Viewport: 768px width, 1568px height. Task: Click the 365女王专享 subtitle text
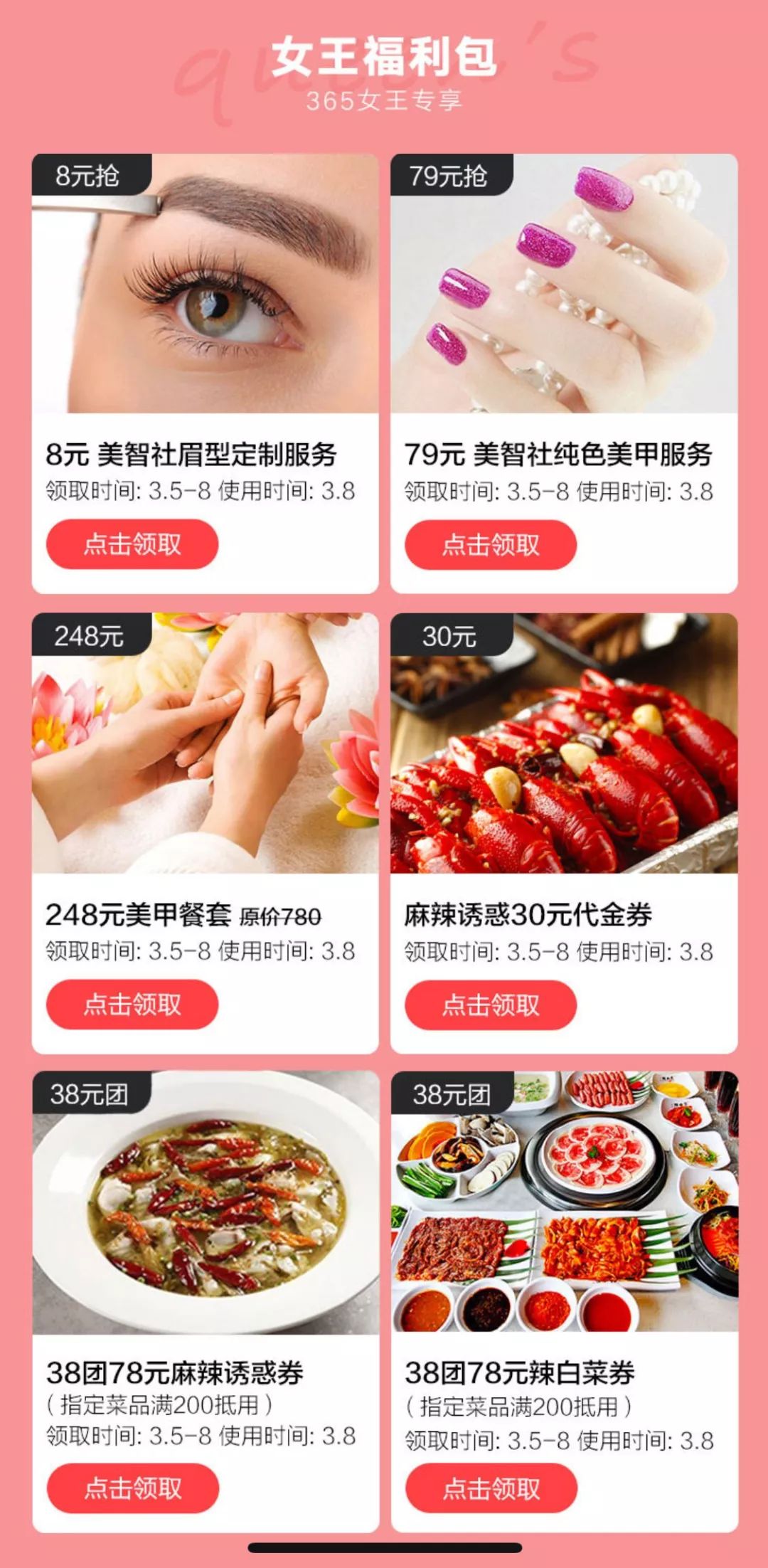(384, 101)
